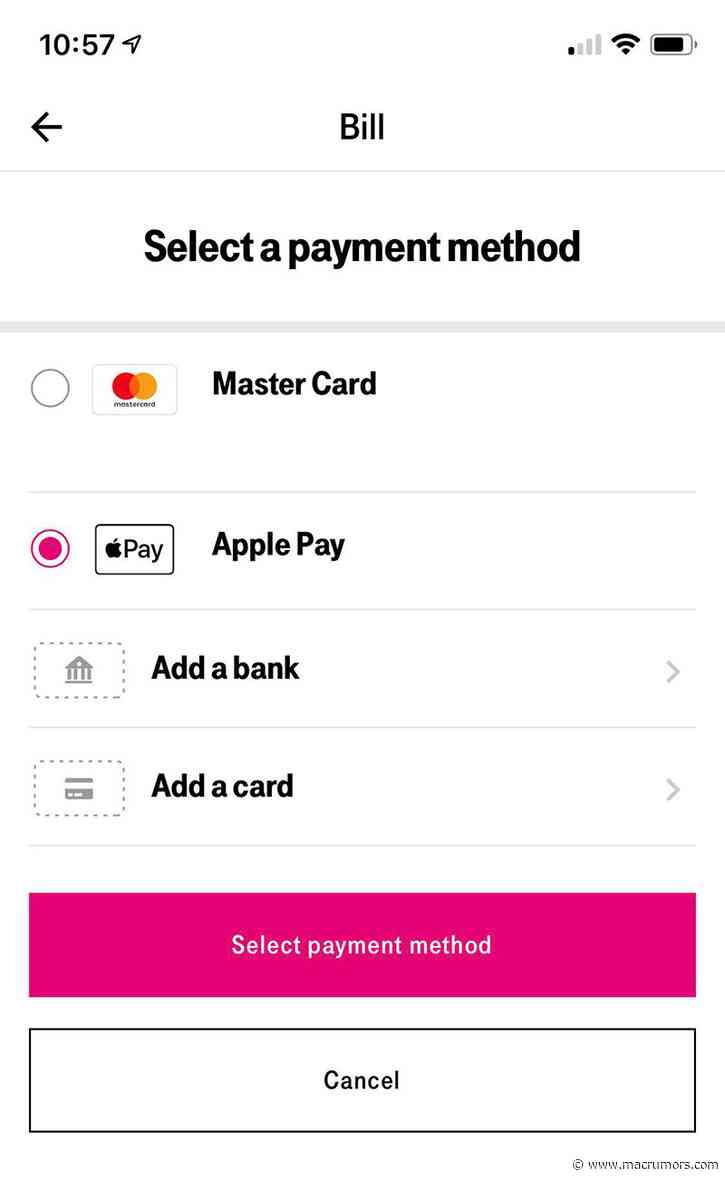
Task: Select the Master Card radio button
Action: click(x=50, y=388)
